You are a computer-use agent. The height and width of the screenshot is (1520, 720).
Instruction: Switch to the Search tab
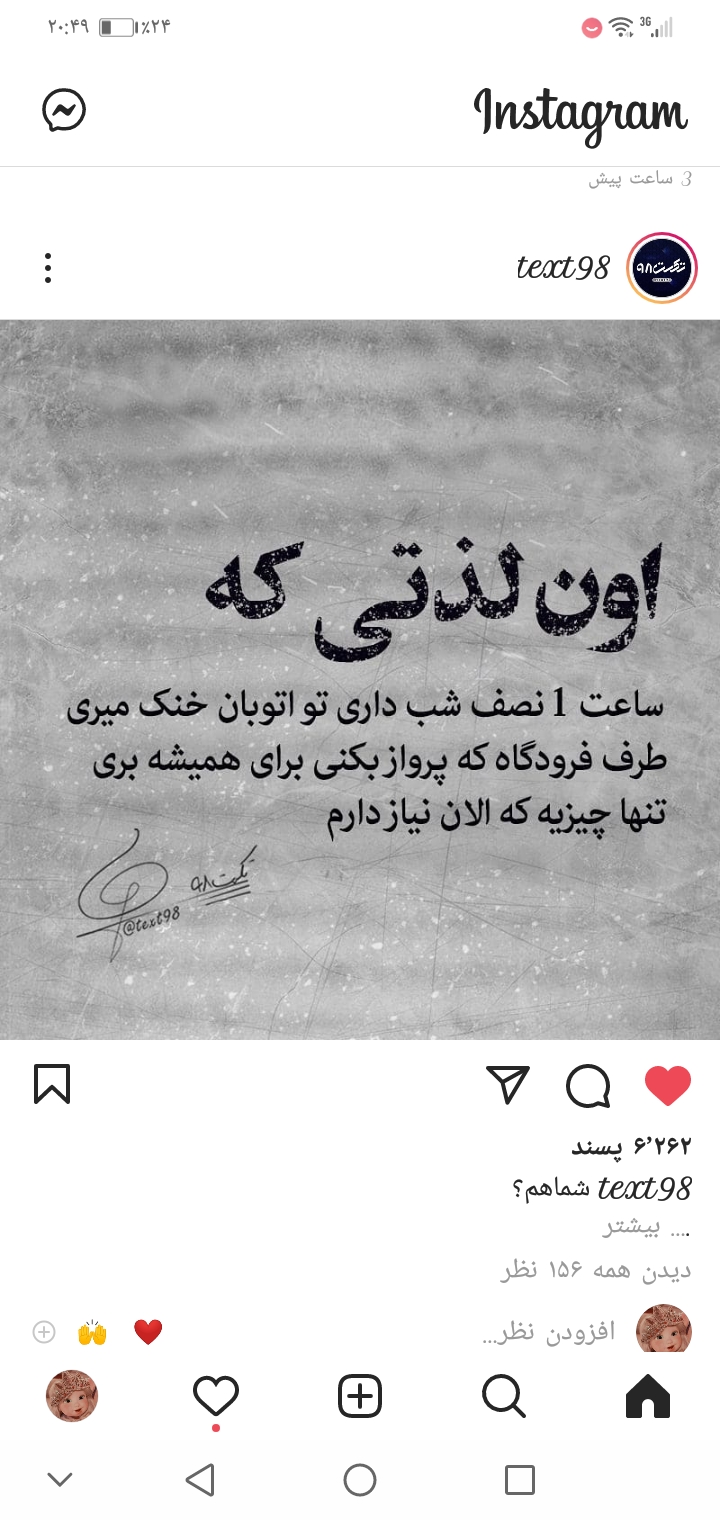[503, 1395]
